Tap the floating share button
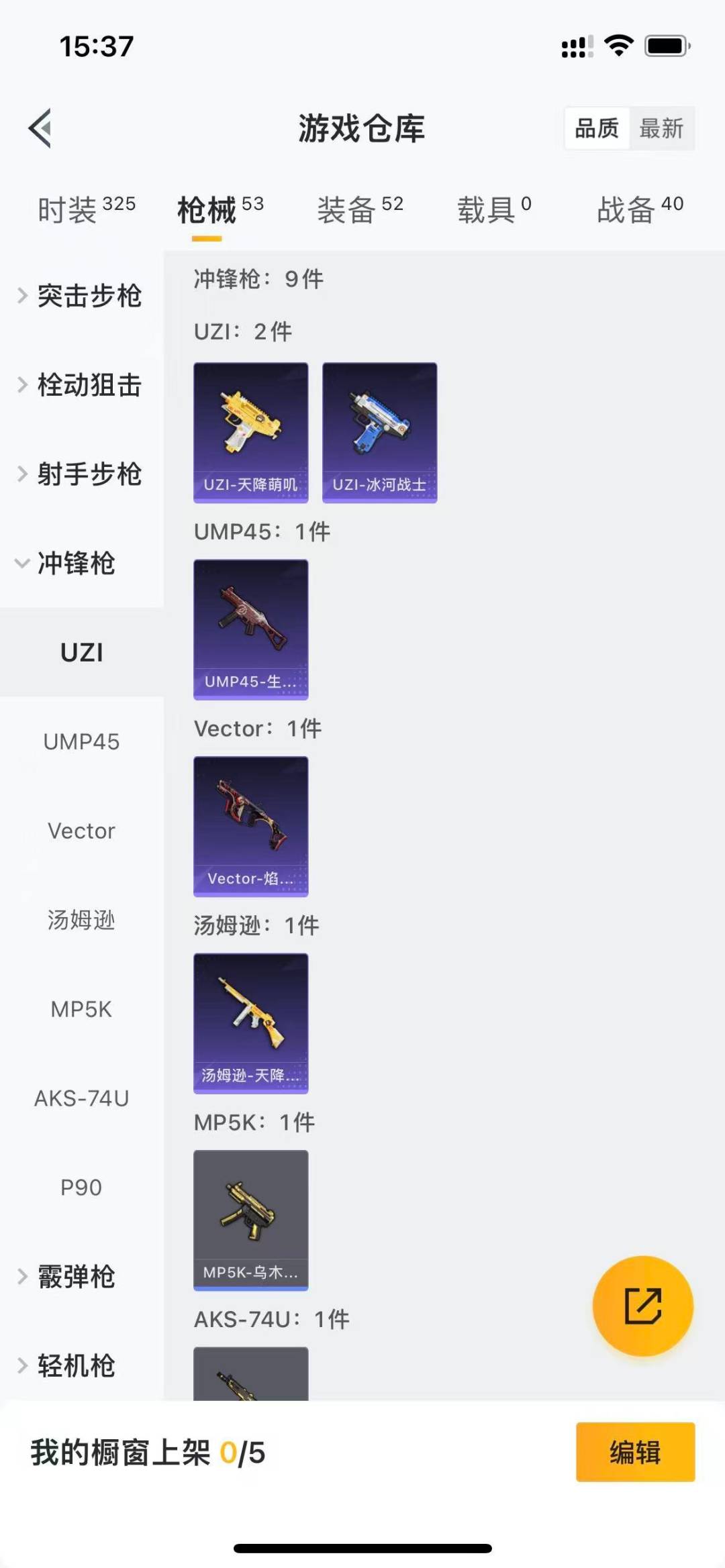 642,1306
